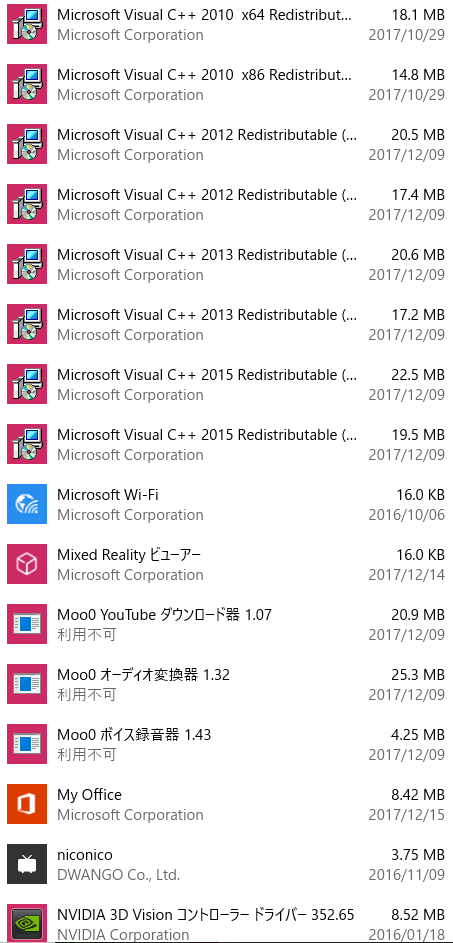Select the 20.6 MB Visual C++ 2013 entry
The width and height of the screenshot is (453, 943).
pos(226,265)
